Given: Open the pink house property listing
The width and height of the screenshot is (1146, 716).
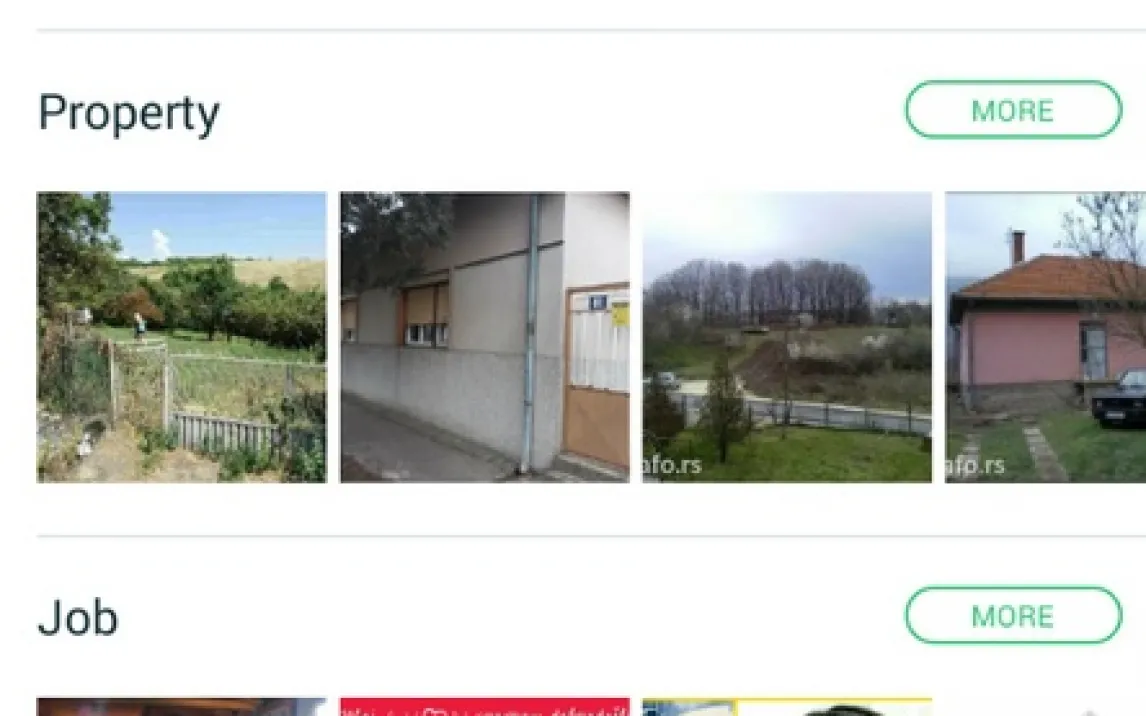Looking at the screenshot, I should [x=1045, y=337].
